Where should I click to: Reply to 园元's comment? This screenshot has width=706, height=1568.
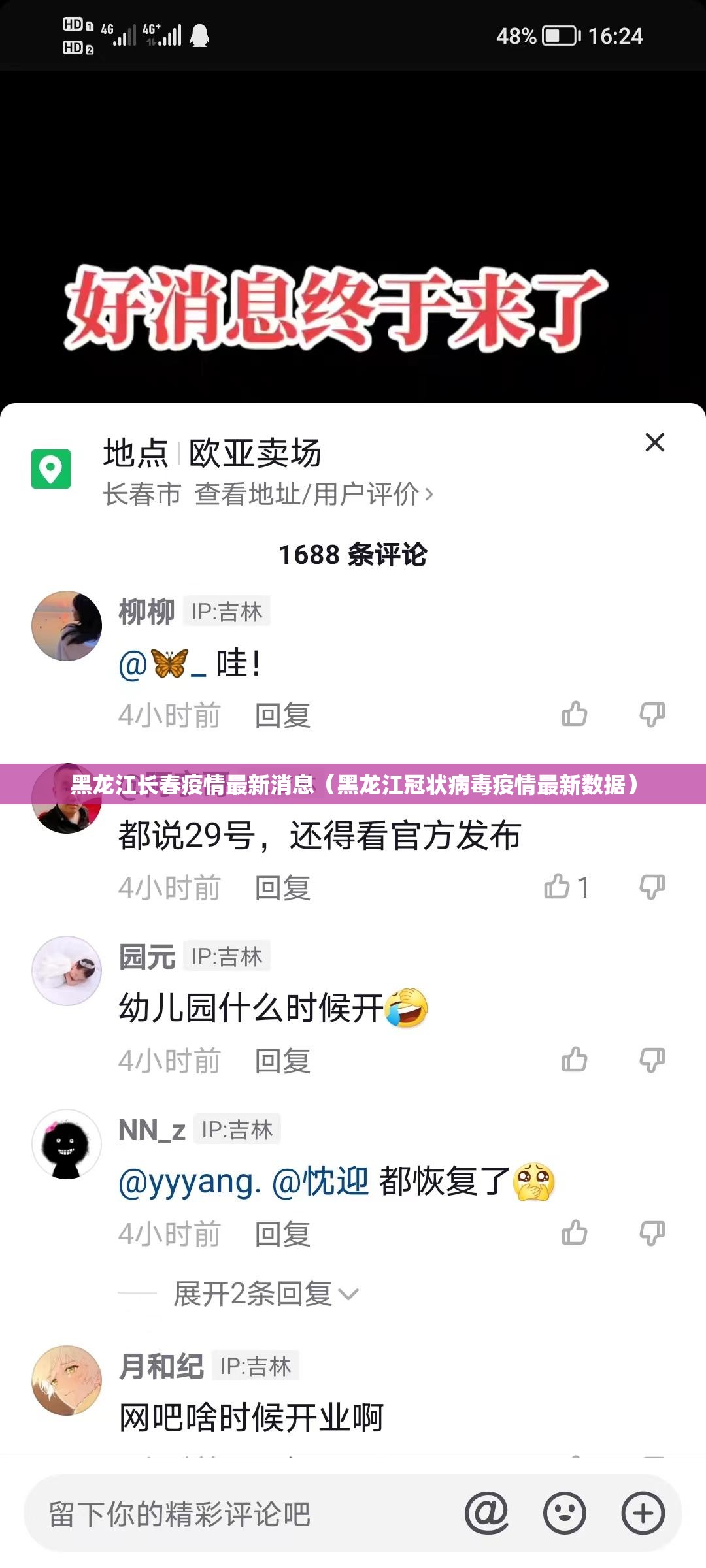pyautogui.click(x=282, y=1061)
